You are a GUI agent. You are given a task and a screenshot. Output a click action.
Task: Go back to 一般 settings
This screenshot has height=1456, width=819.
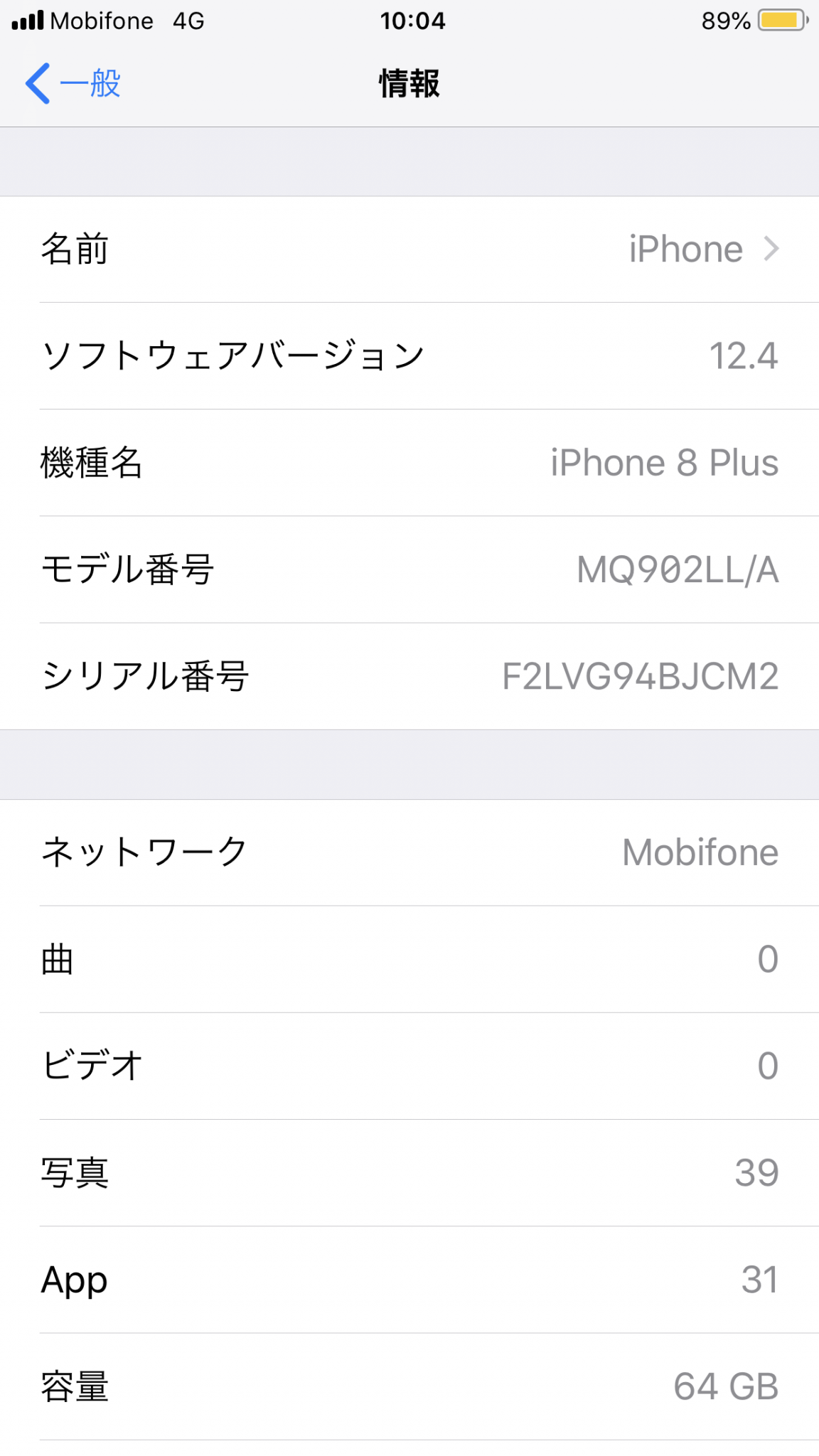pos(73,84)
